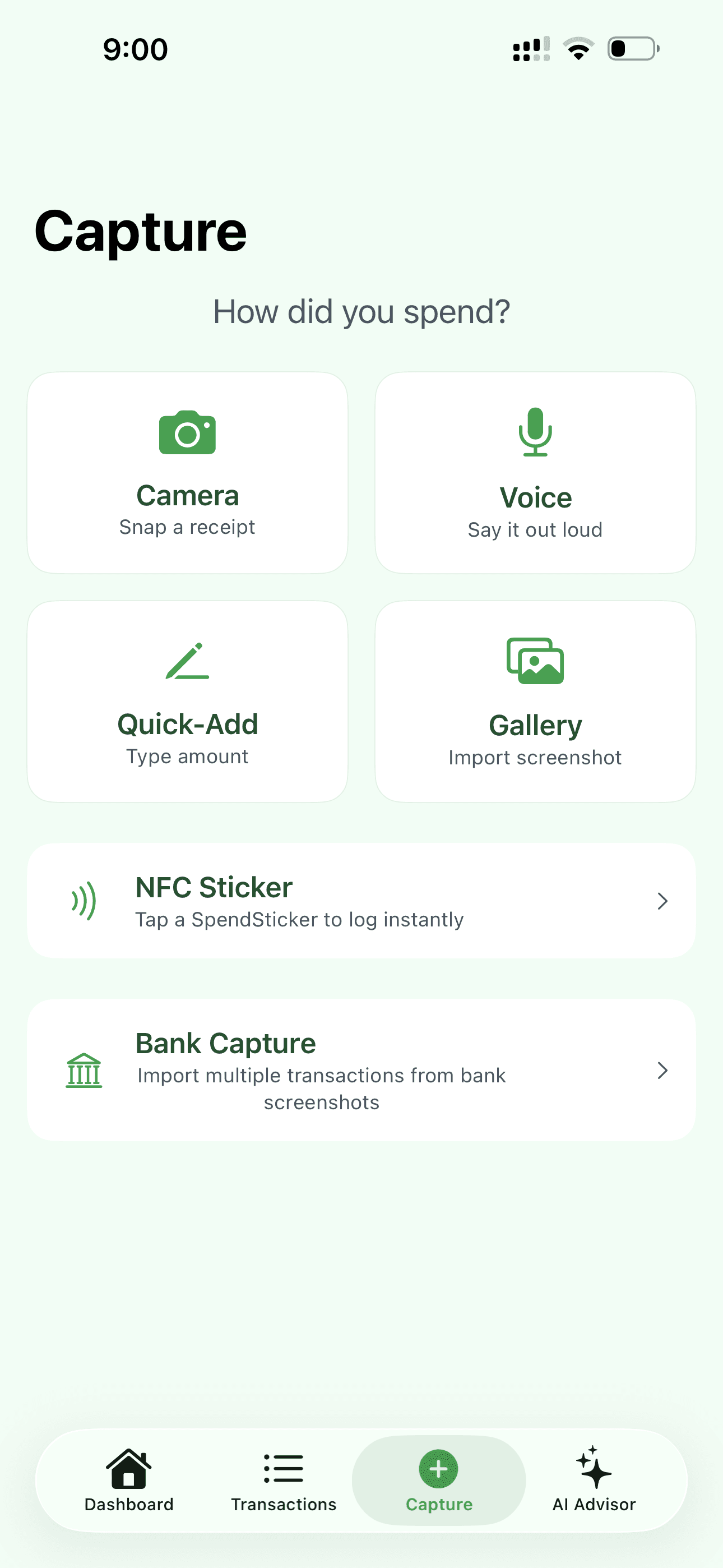Open Quick-Add to type an amount
Viewport: 723px width, 1568px height.
[x=187, y=700]
